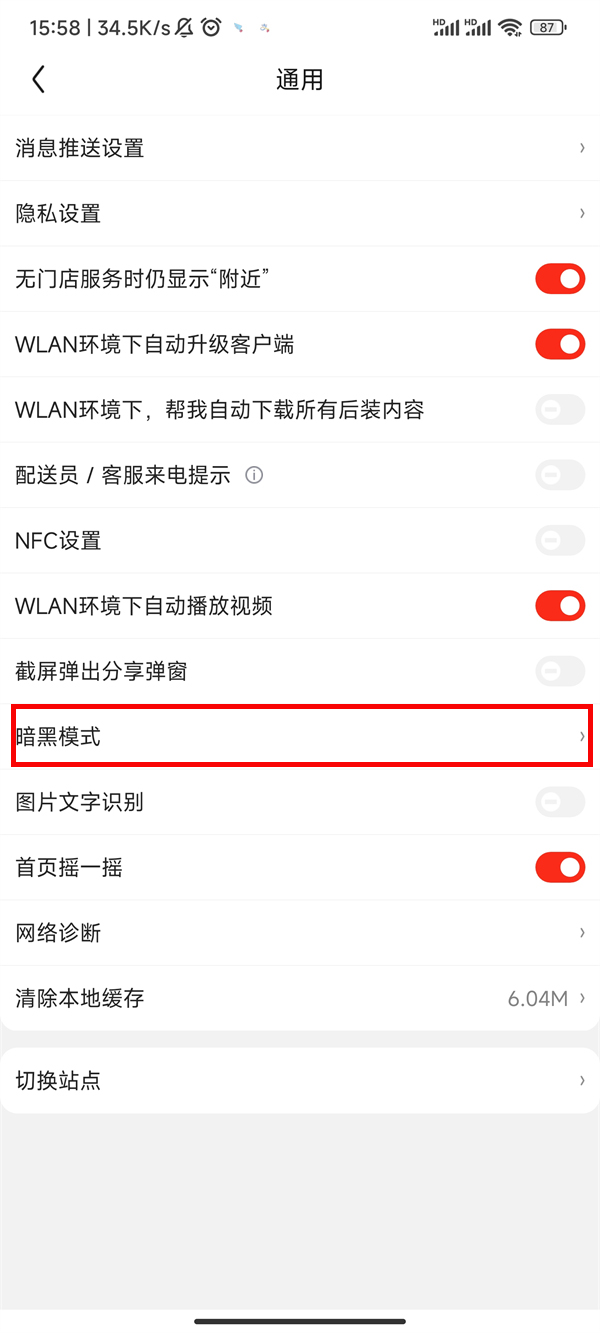Open 暗黑模式 settings

click(300, 737)
